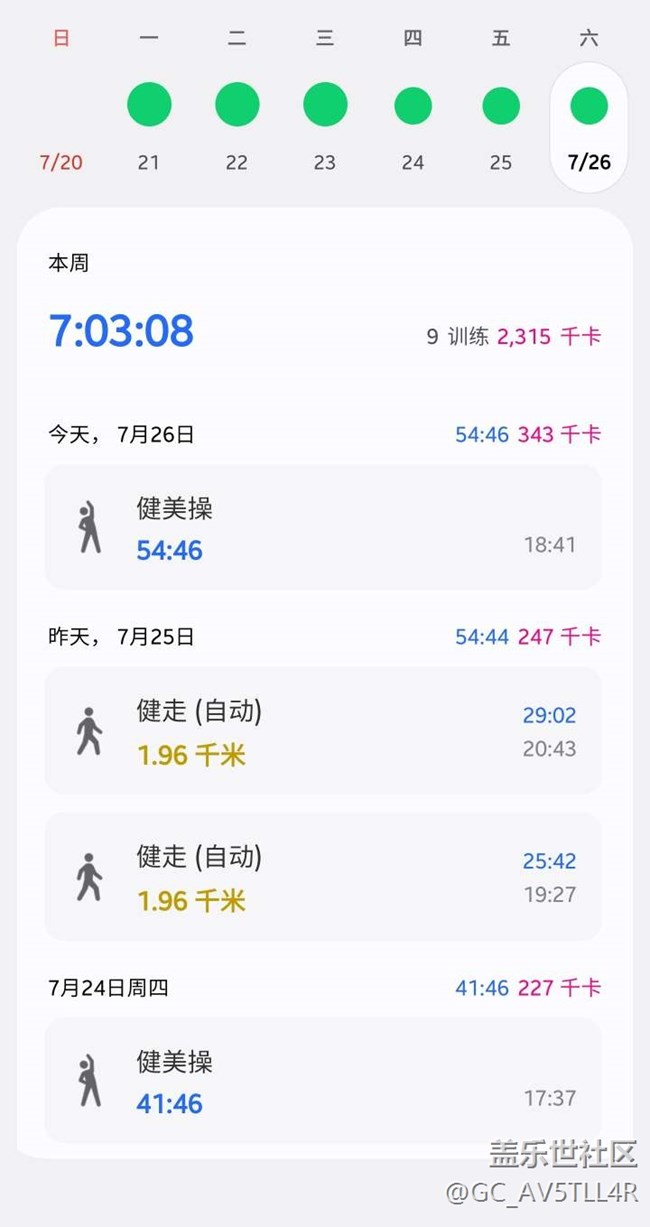
Task: View the 健走 (自动) walk lasting 25:42
Action: (323, 877)
